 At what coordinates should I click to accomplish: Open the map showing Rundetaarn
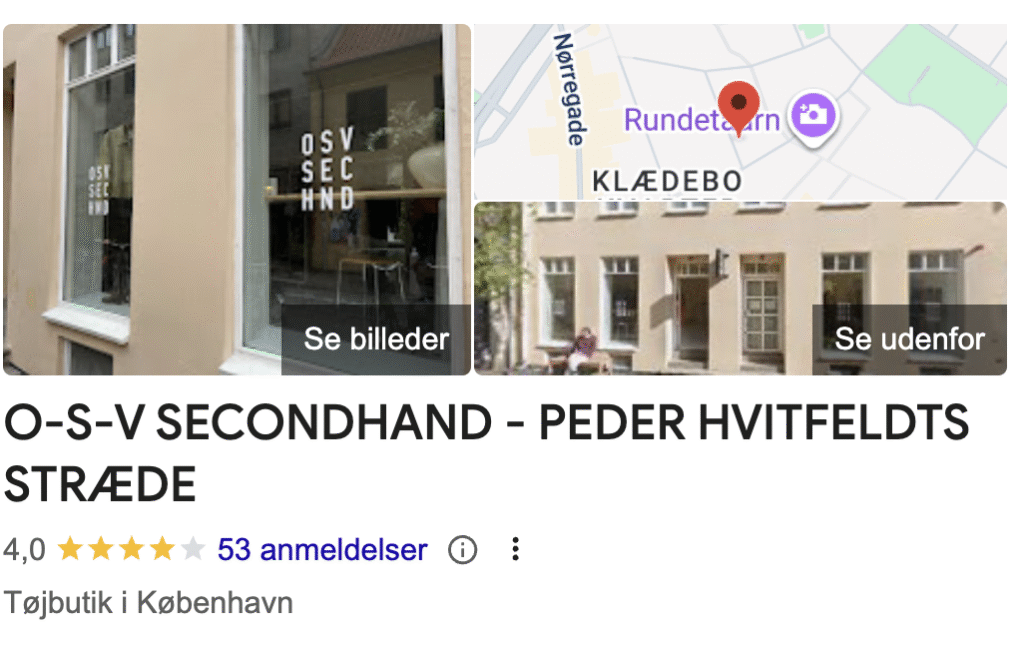pyautogui.click(x=740, y=110)
